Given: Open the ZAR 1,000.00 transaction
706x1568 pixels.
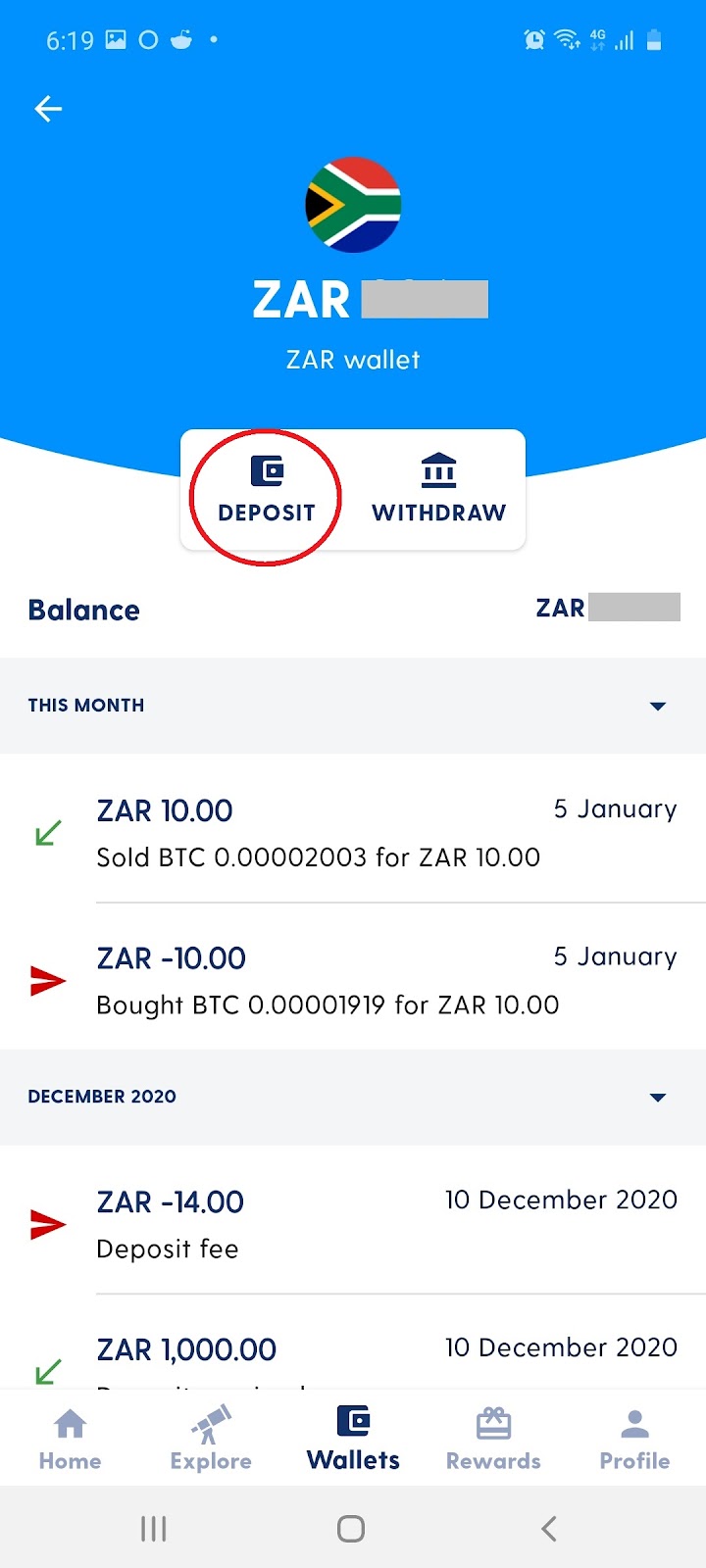Looking at the screenshot, I should pos(353,1357).
